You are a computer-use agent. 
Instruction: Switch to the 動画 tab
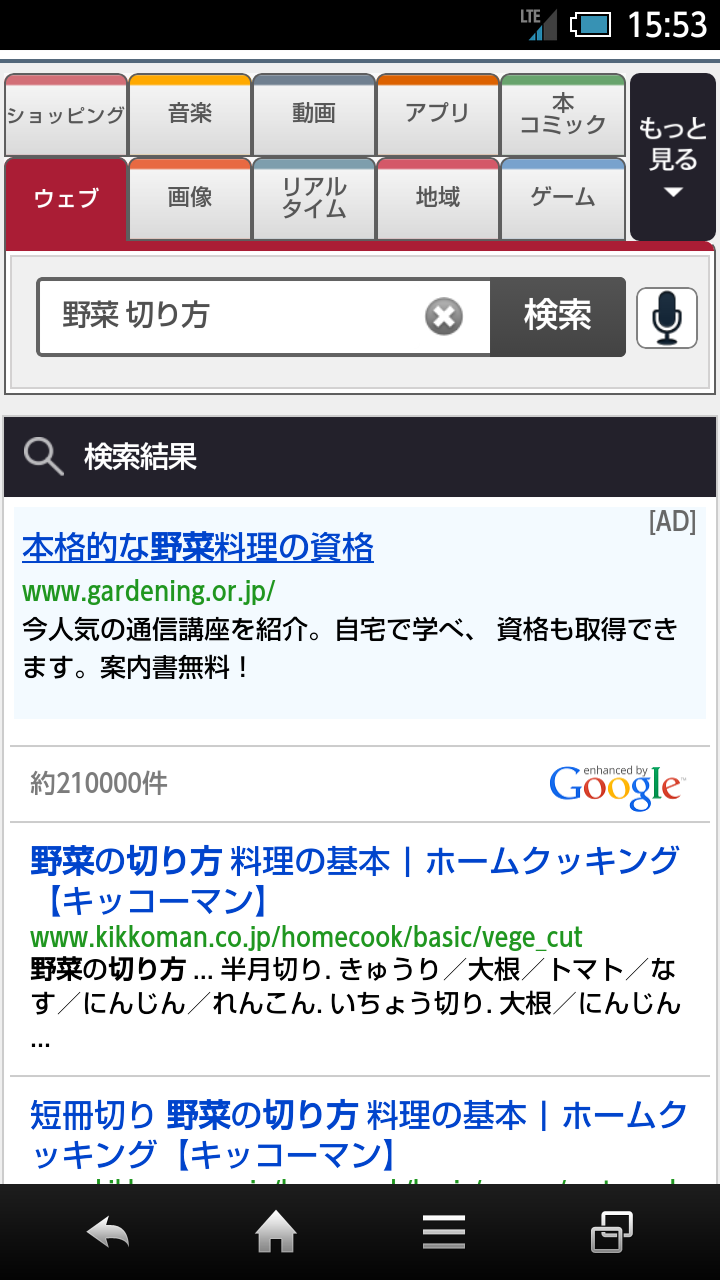(x=314, y=115)
